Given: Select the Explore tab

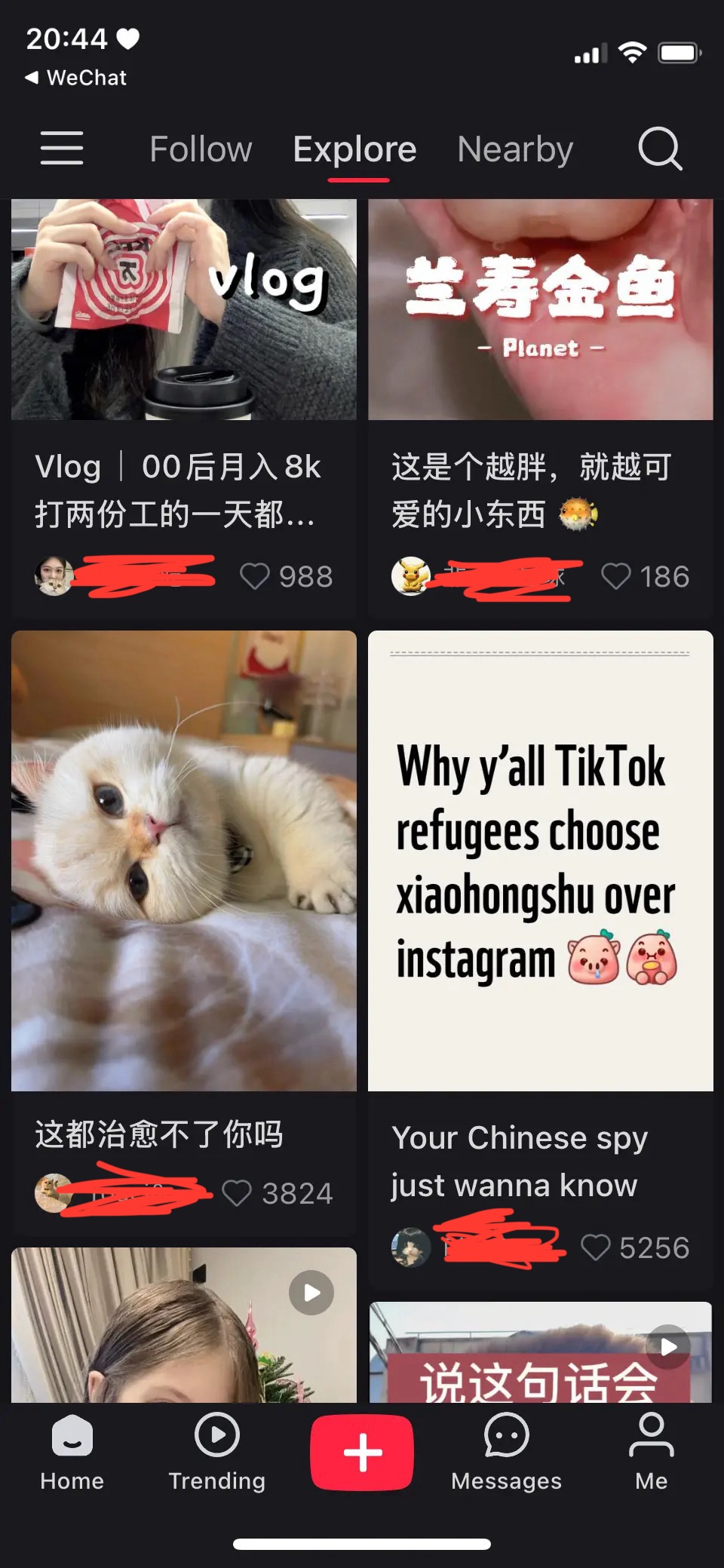Looking at the screenshot, I should 354,149.
